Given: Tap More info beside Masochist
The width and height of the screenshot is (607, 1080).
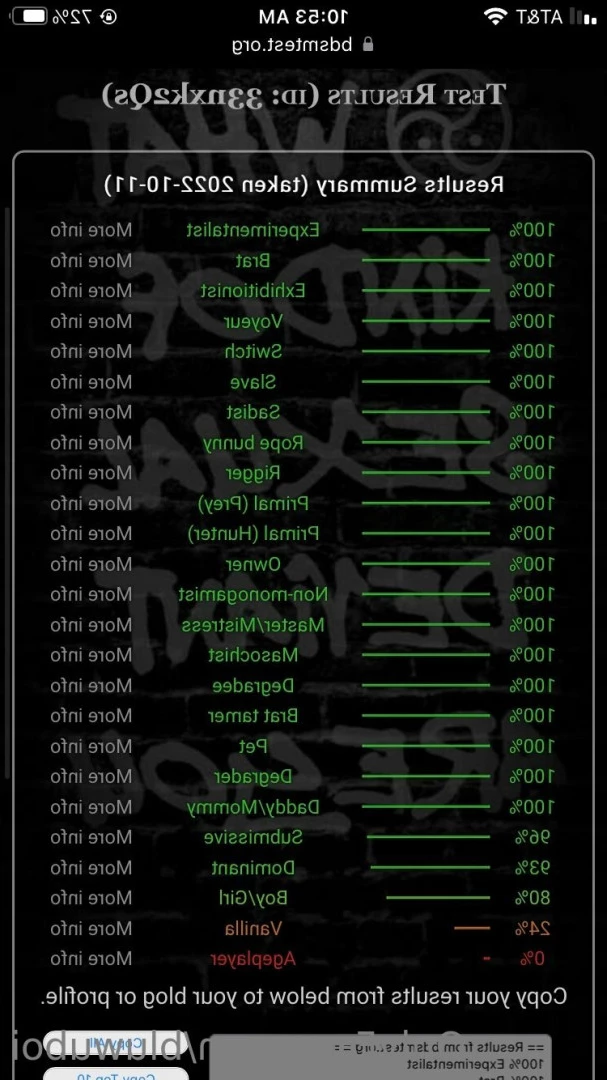Looking at the screenshot, I should click(x=91, y=655).
